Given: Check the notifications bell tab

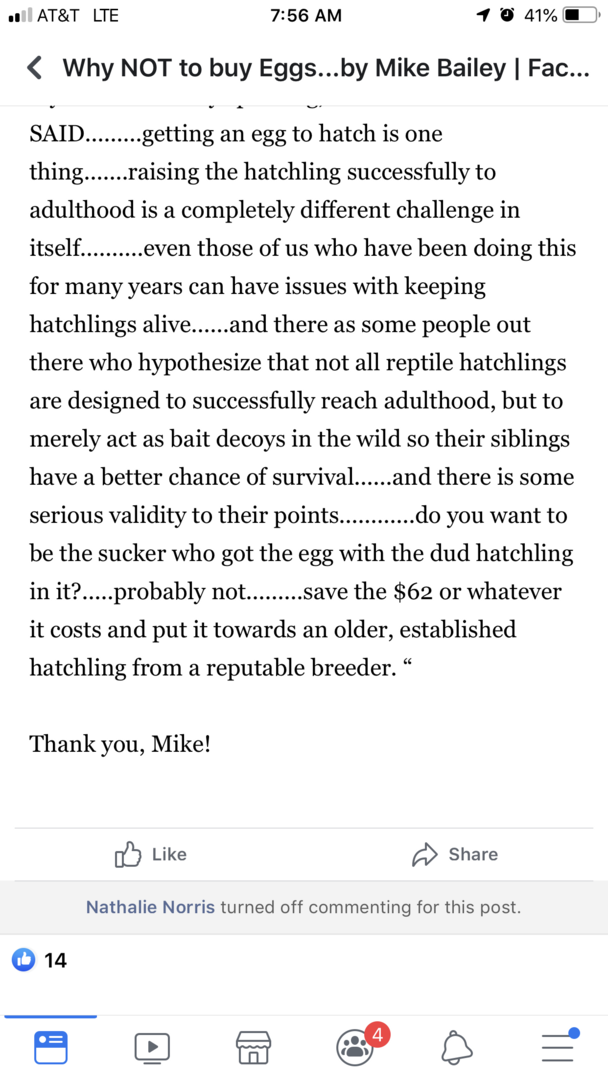Looking at the screenshot, I should [x=457, y=1046].
